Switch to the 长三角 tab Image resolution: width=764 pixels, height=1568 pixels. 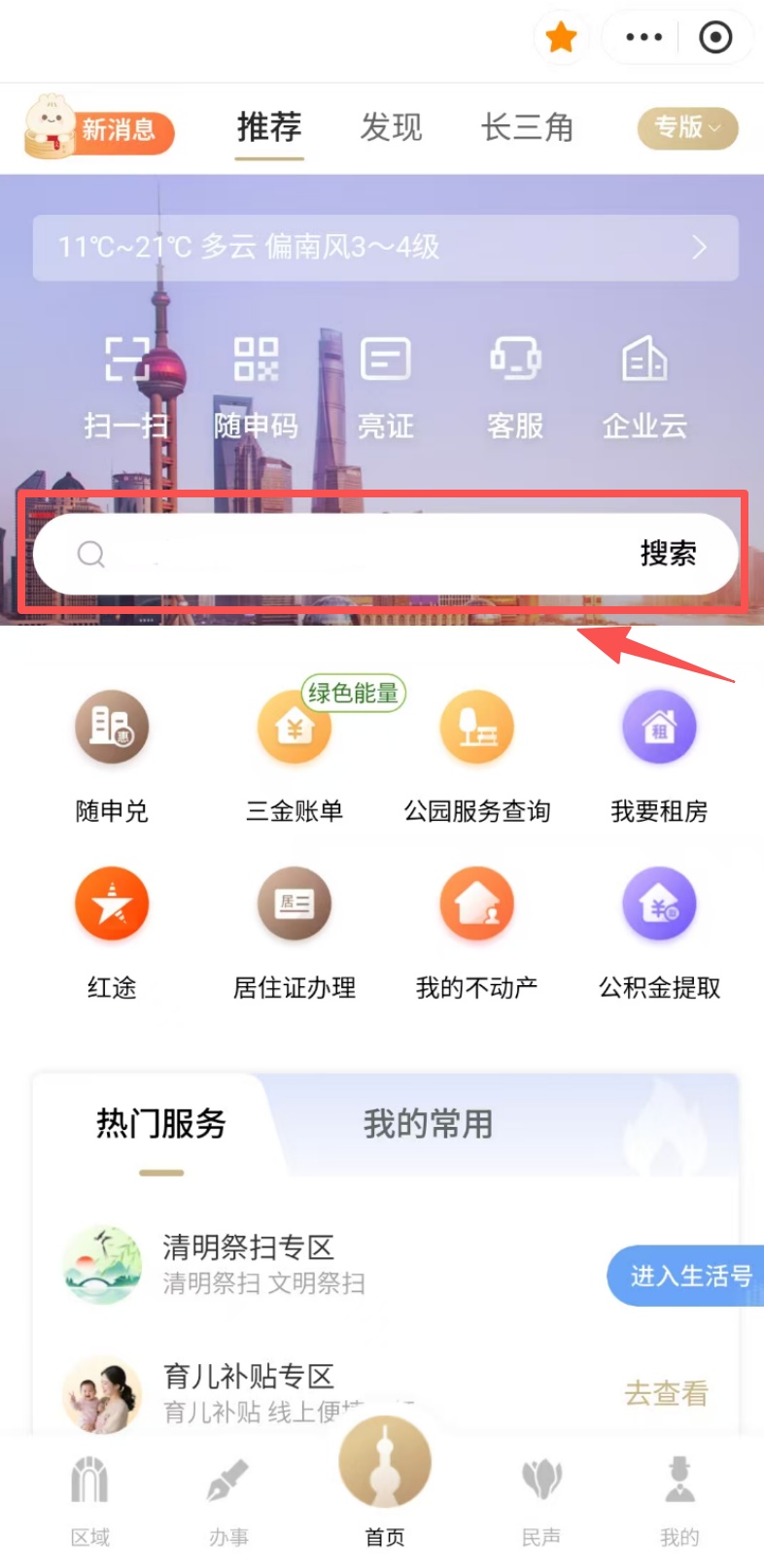(527, 127)
